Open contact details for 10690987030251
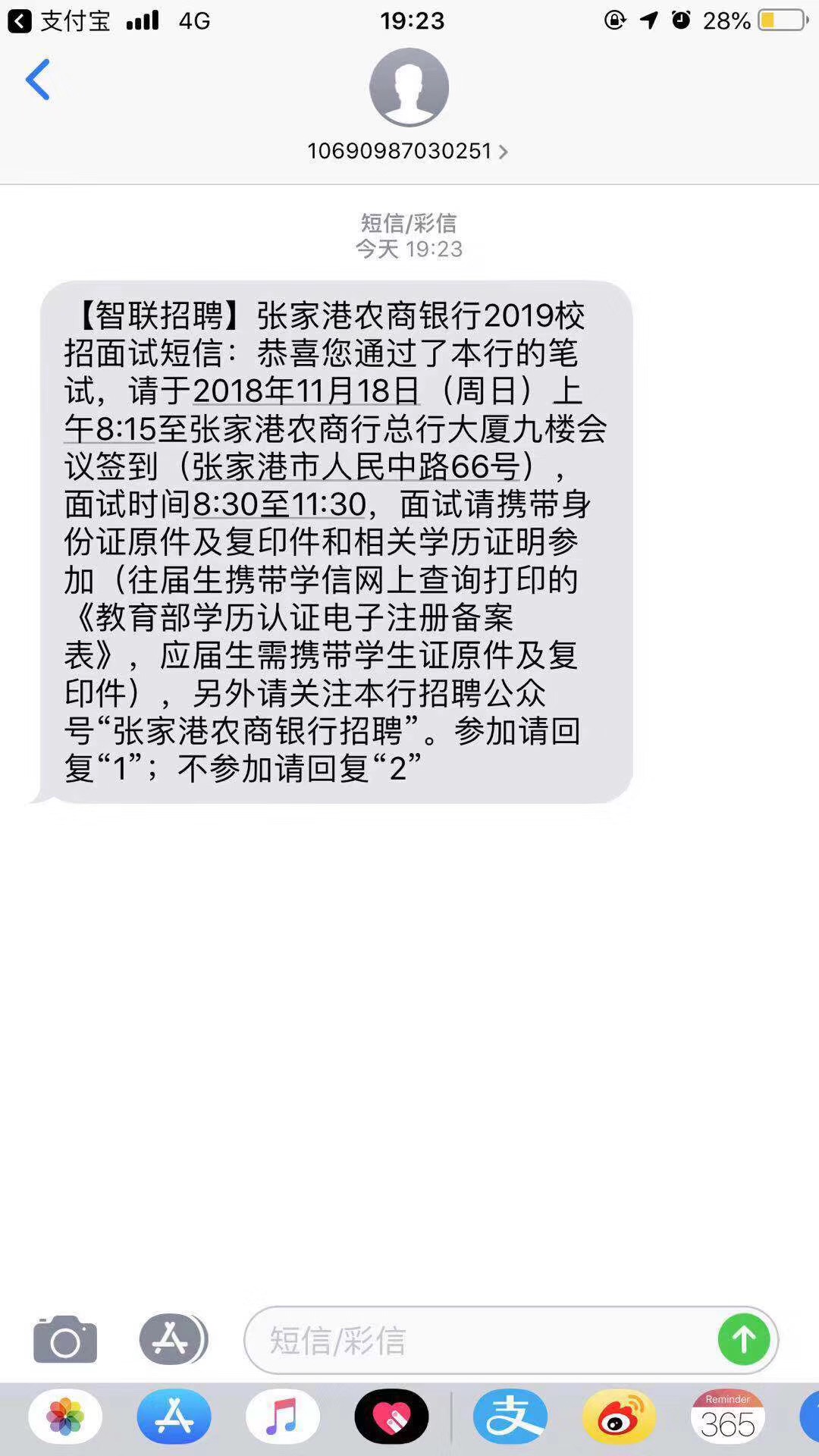 [408, 151]
